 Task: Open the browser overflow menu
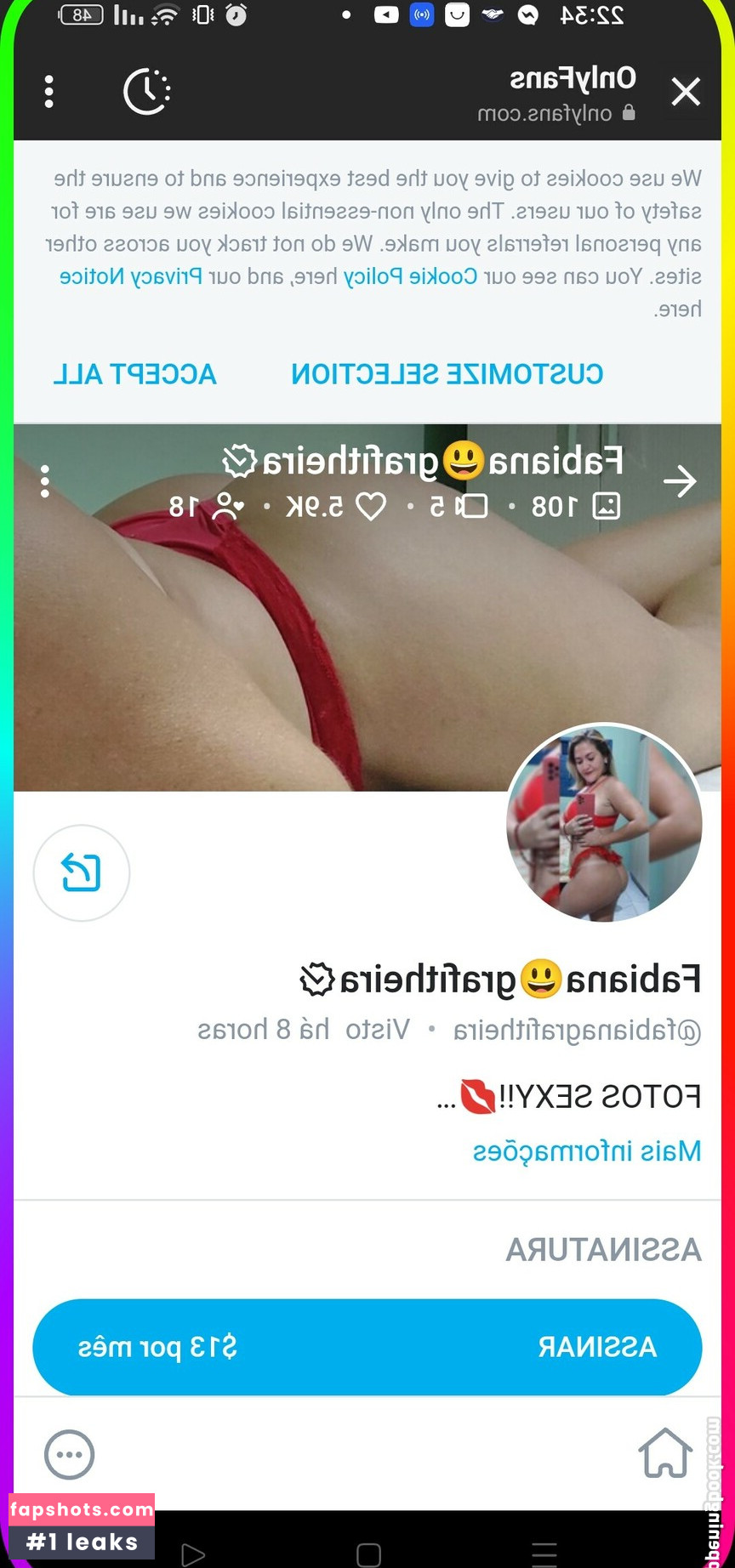coord(49,92)
